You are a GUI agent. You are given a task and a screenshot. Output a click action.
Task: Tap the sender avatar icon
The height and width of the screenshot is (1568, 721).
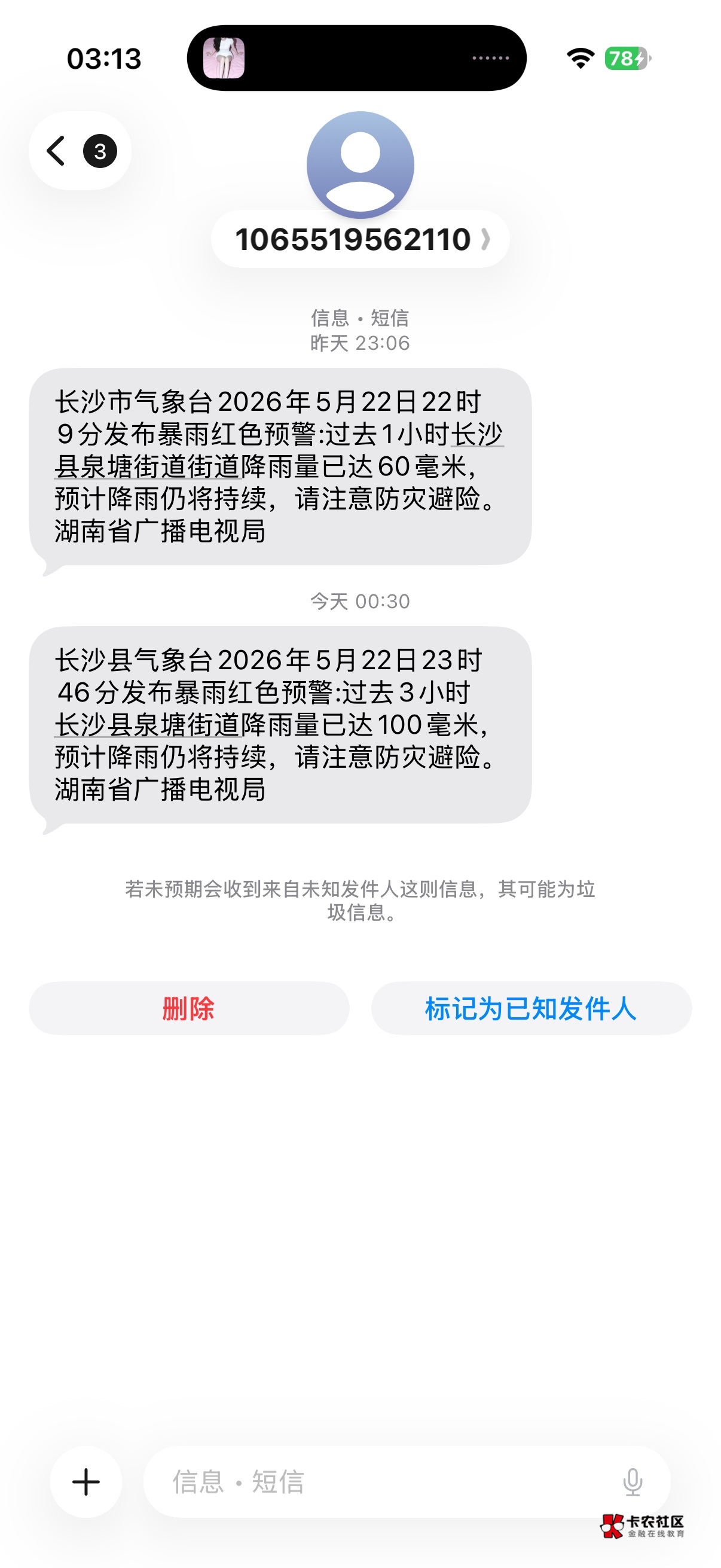tap(360, 165)
